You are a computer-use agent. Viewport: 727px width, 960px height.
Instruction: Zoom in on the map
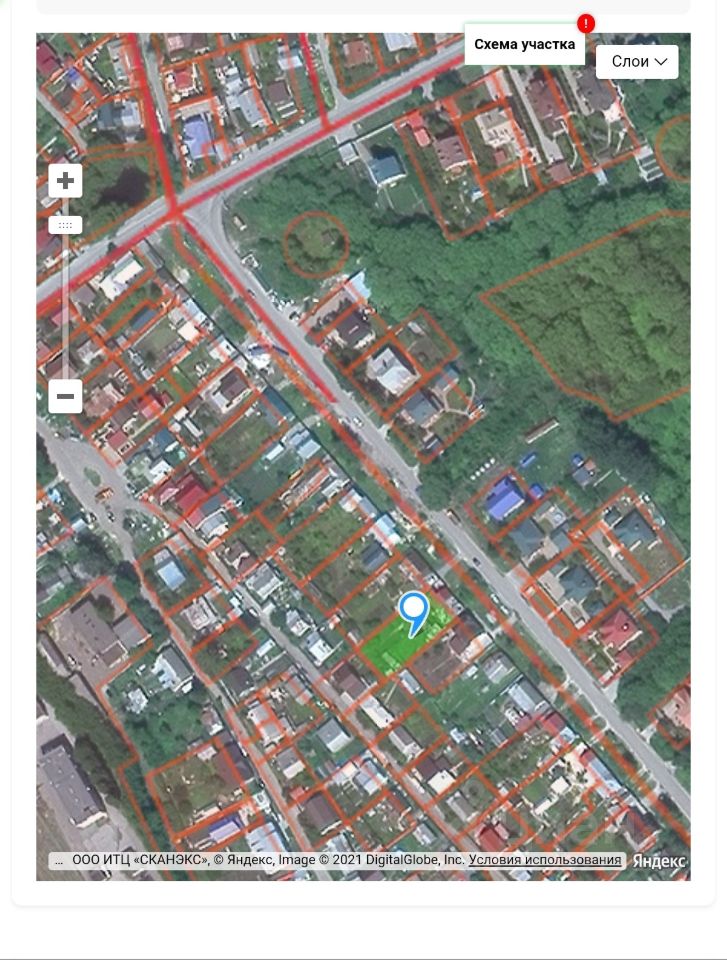[65, 181]
